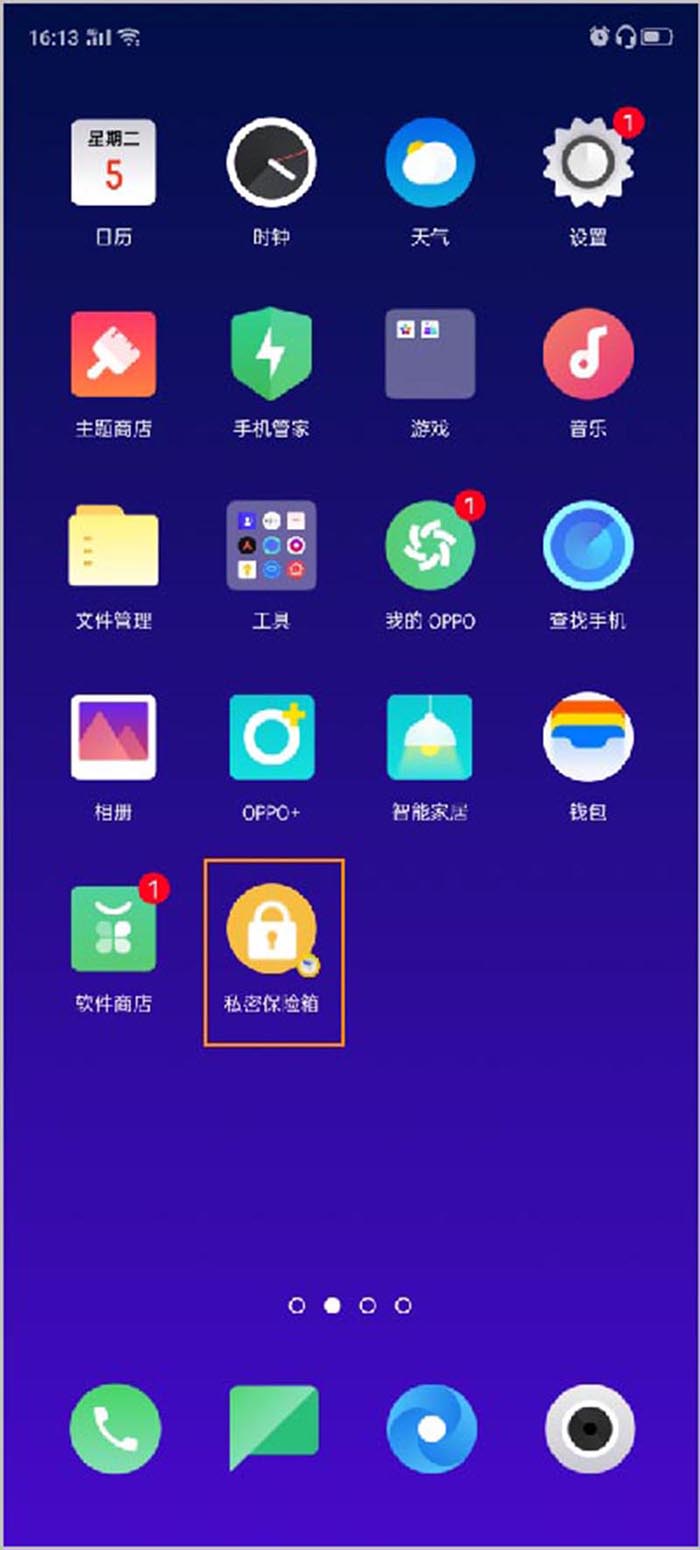Open the 主题商店 theme store
The width and height of the screenshot is (700, 1550).
click(x=113, y=354)
